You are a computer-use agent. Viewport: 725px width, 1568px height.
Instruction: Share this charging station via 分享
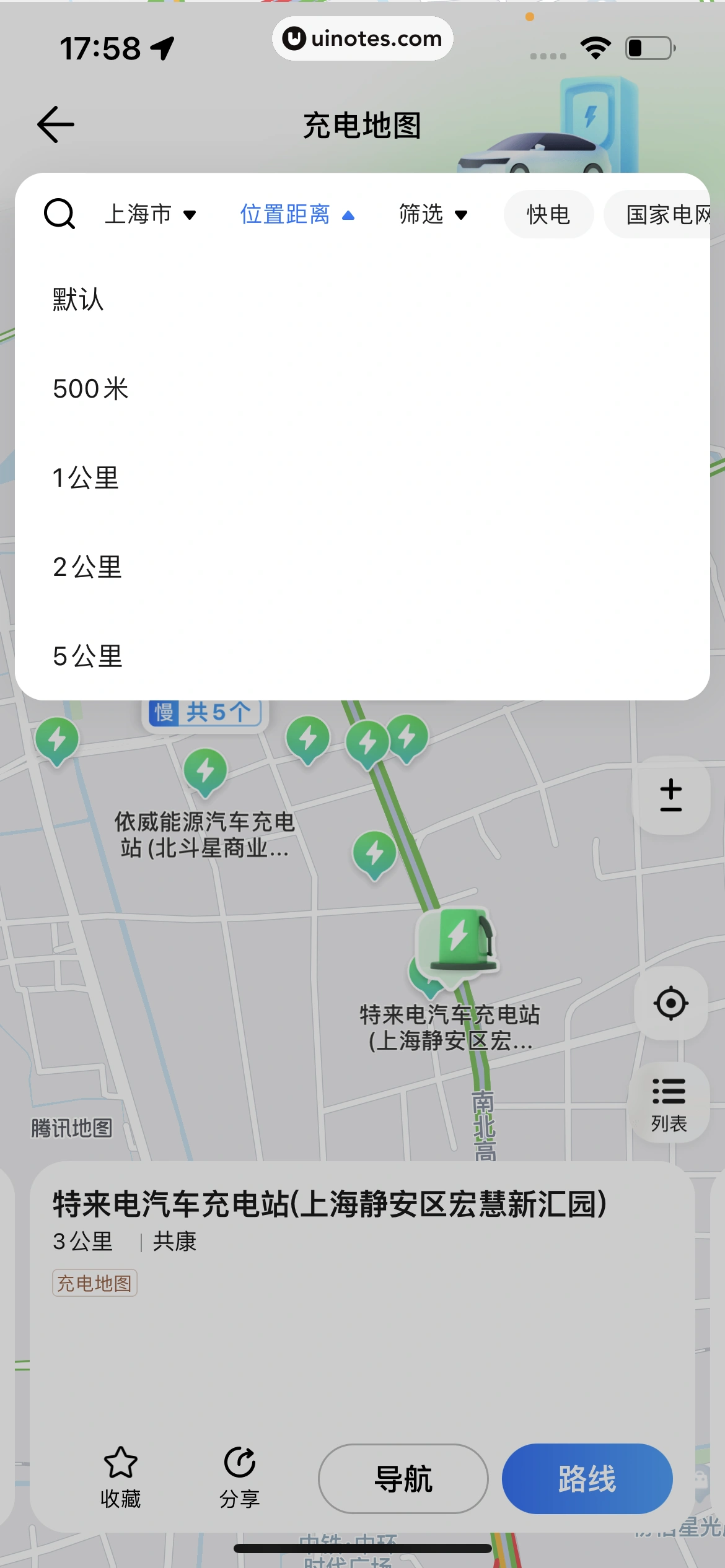239,1478
